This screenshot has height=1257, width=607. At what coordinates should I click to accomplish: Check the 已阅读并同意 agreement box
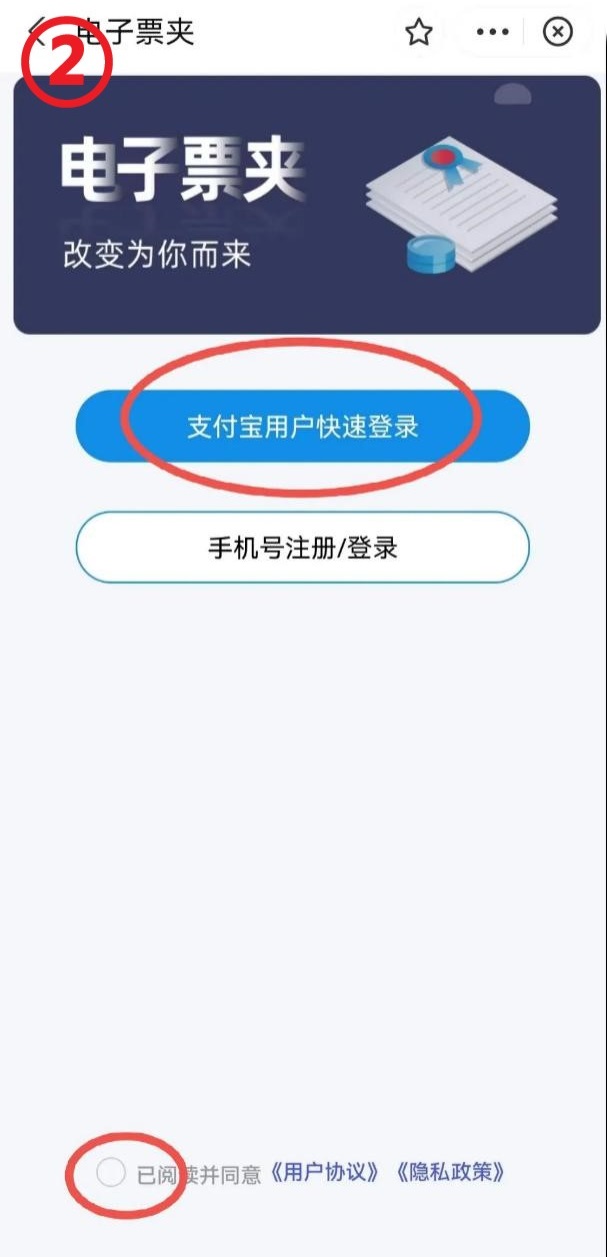pos(111,1173)
